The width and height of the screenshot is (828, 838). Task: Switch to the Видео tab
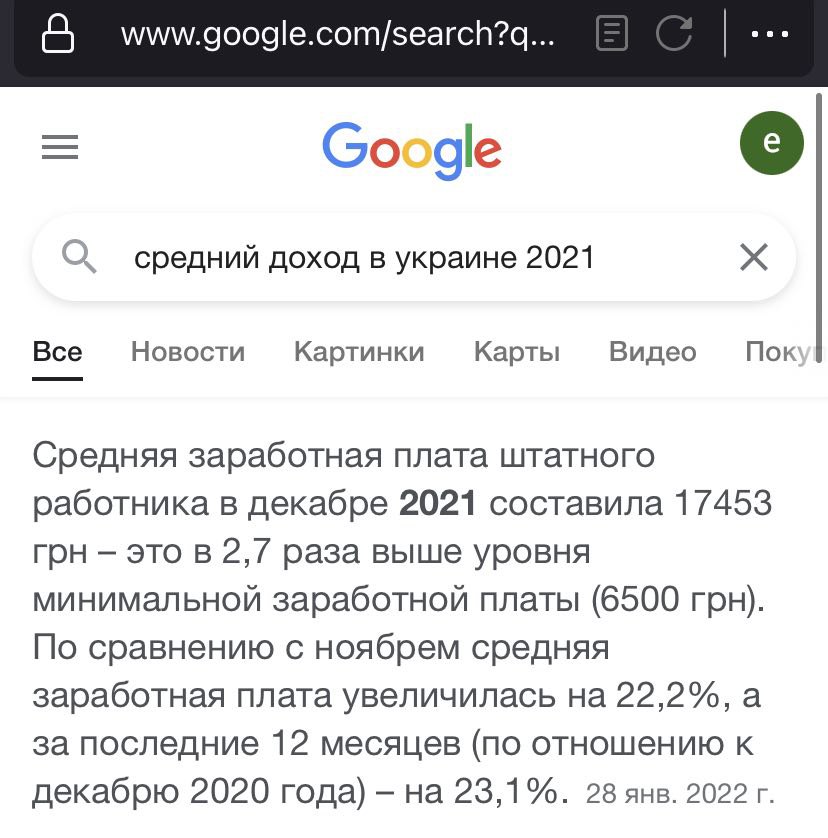tap(652, 352)
